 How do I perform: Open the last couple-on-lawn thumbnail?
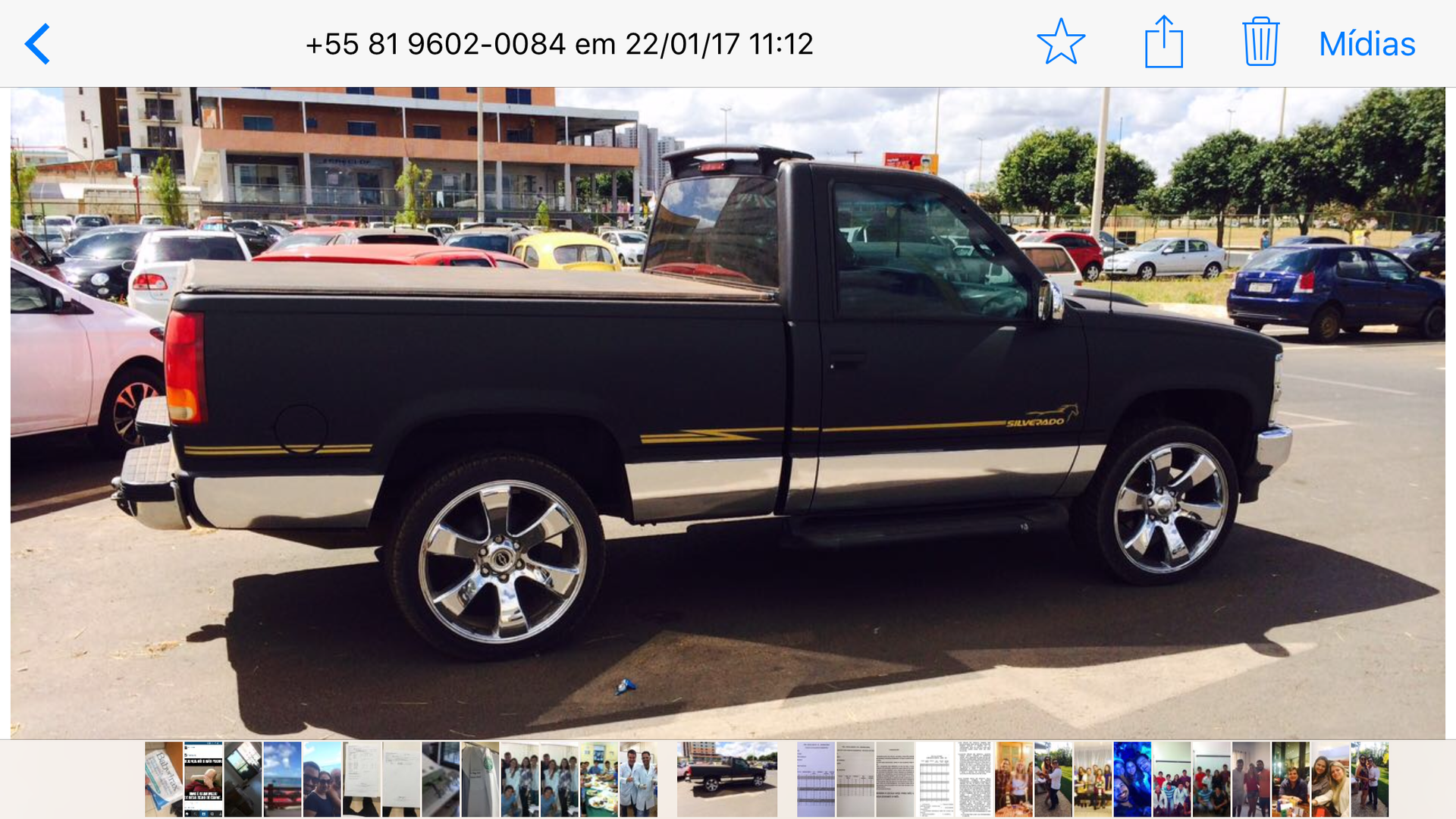pos(1370,780)
